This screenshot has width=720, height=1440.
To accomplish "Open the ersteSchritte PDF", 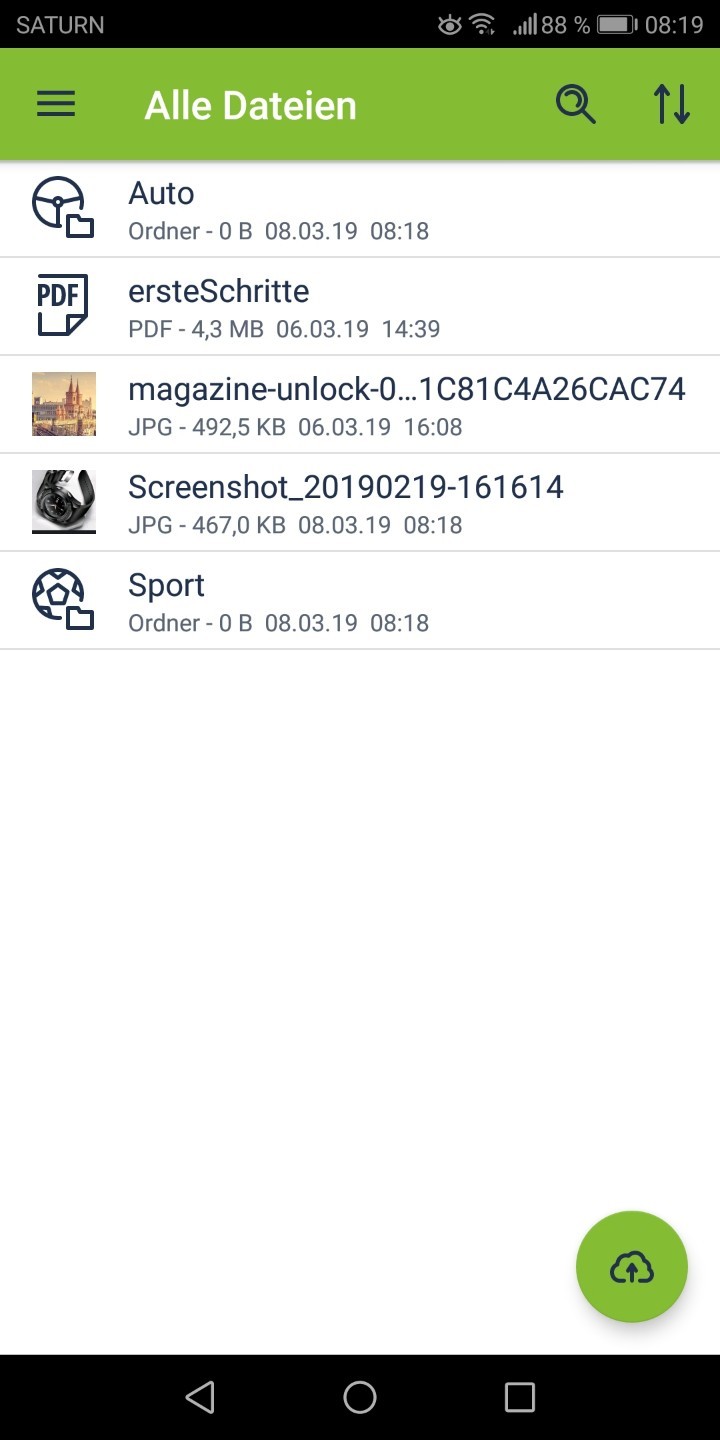I will [x=360, y=307].
